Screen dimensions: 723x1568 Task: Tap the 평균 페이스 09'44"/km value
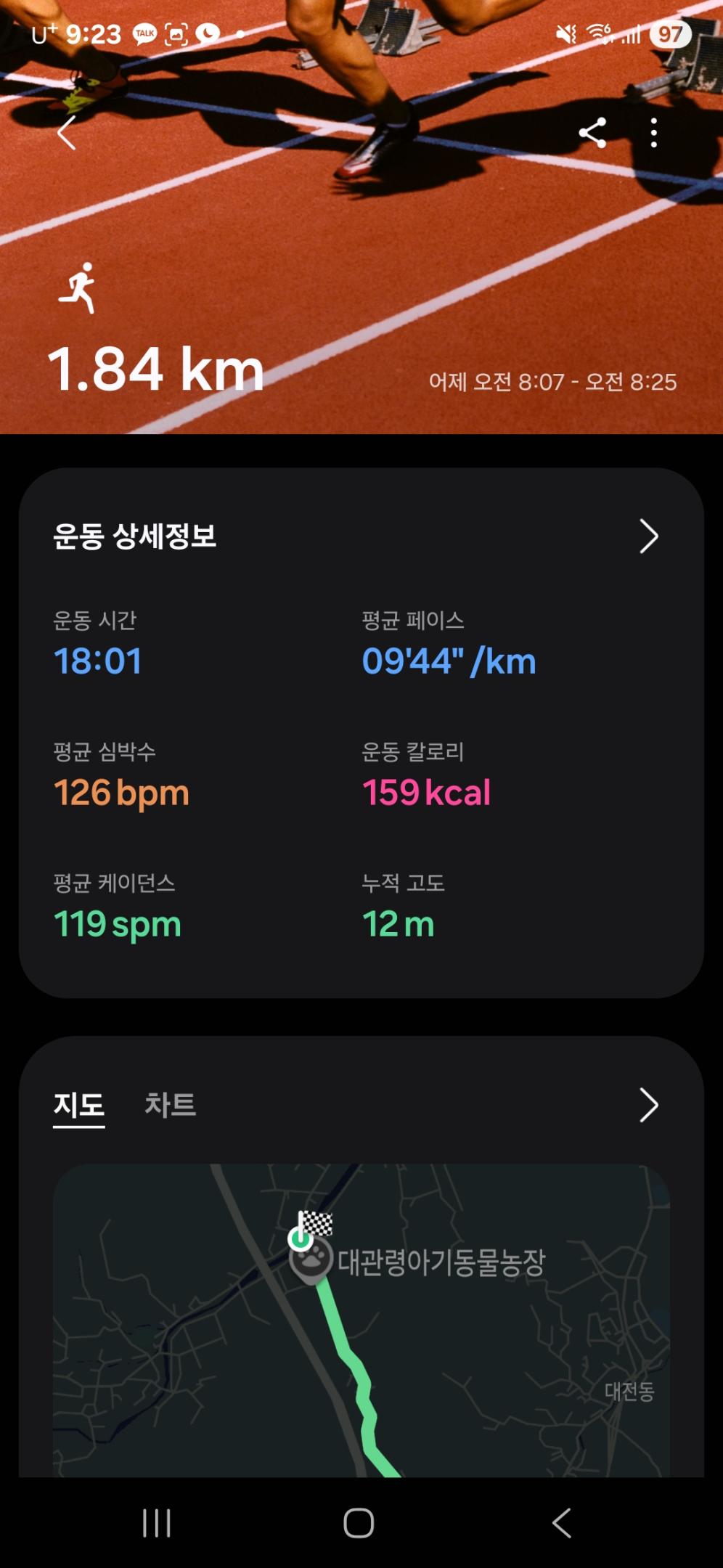click(448, 661)
